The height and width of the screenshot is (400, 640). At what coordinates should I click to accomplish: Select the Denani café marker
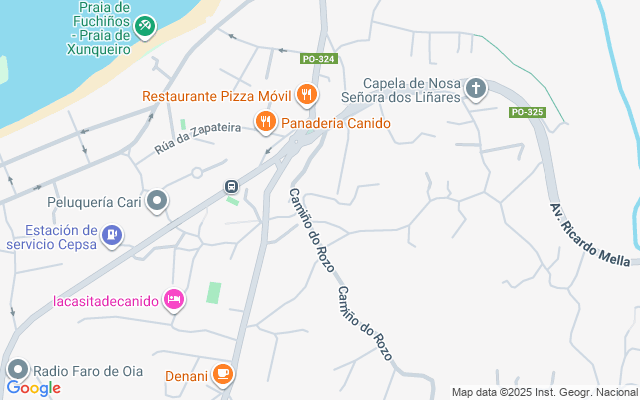[223, 376]
